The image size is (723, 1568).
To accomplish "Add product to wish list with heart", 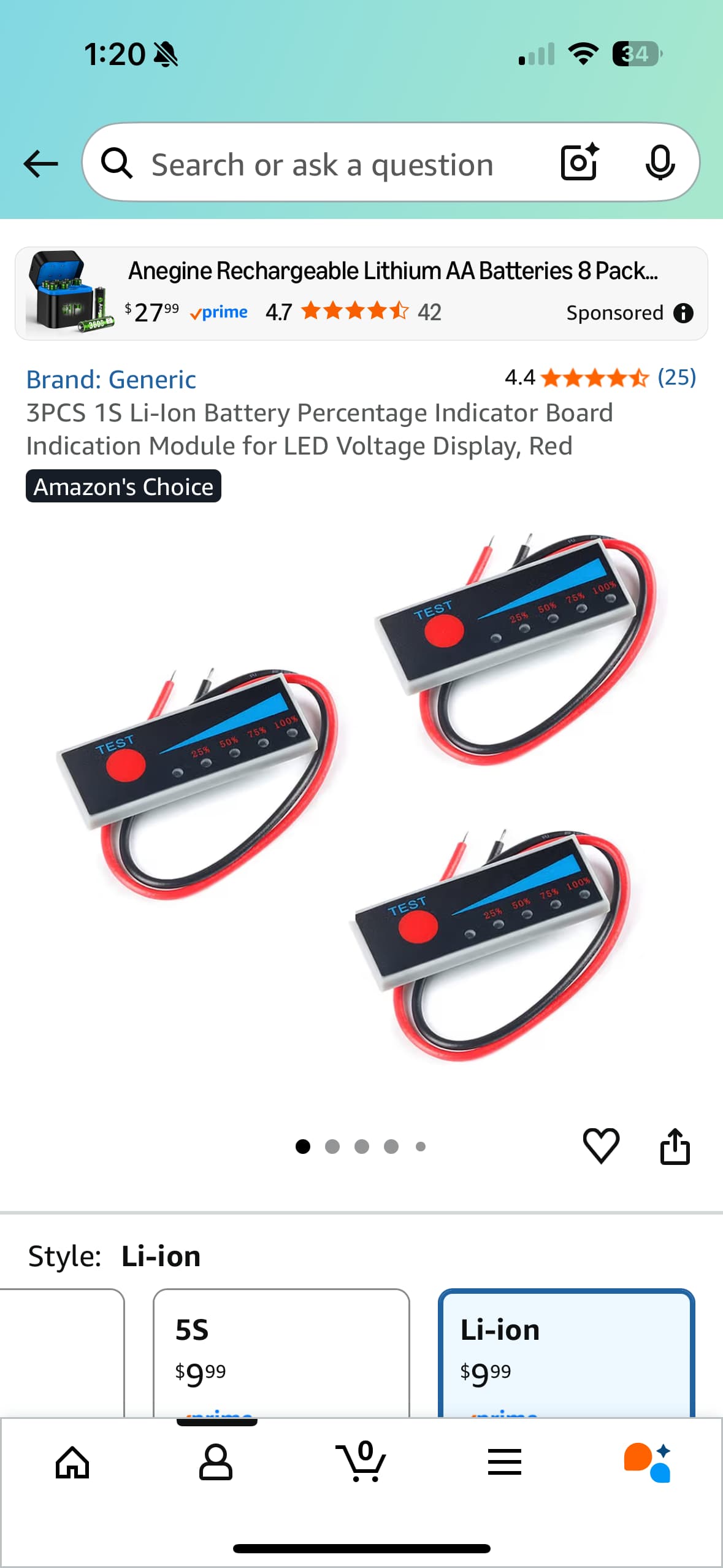I will click(600, 1145).
